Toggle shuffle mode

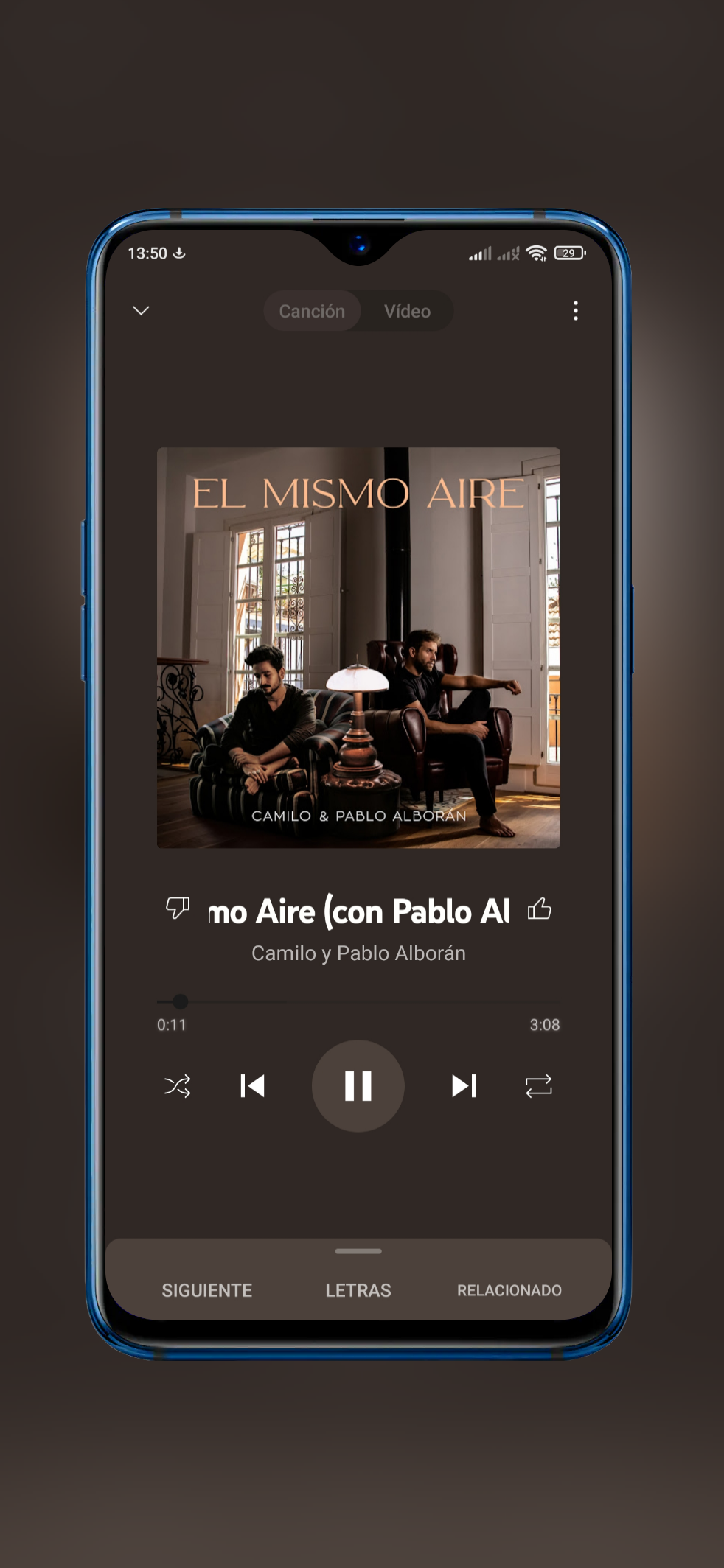pos(178,1086)
